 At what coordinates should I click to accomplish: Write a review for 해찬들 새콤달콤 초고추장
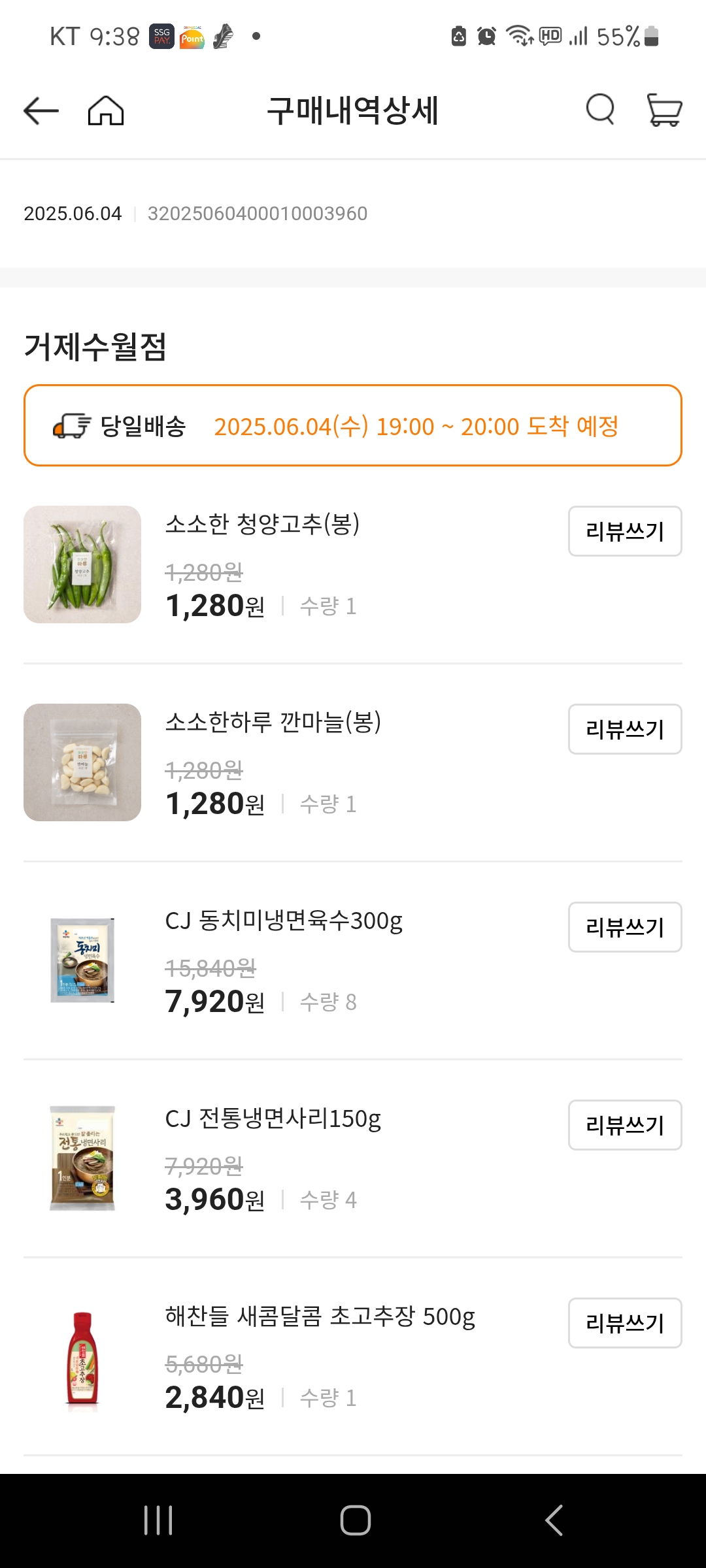[x=624, y=1323]
